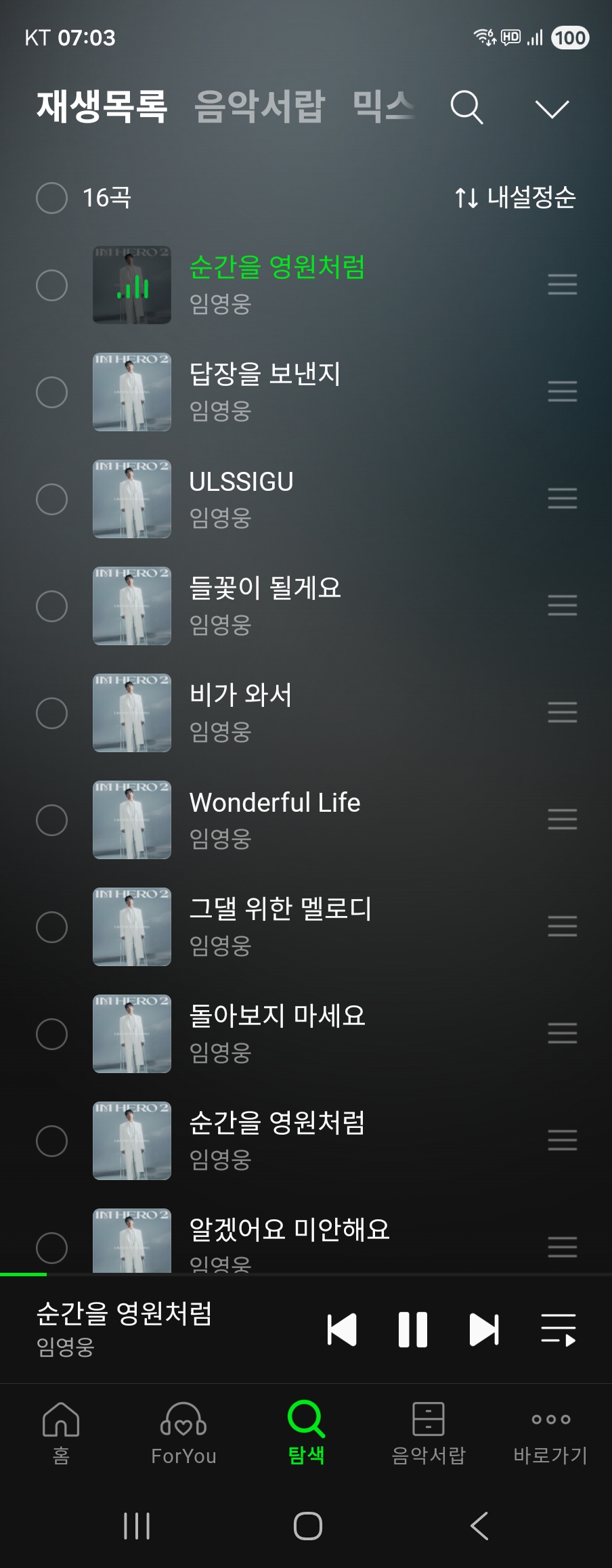Tick the checkbox next to 비가 와서
612x1568 pixels.
coord(51,713)
